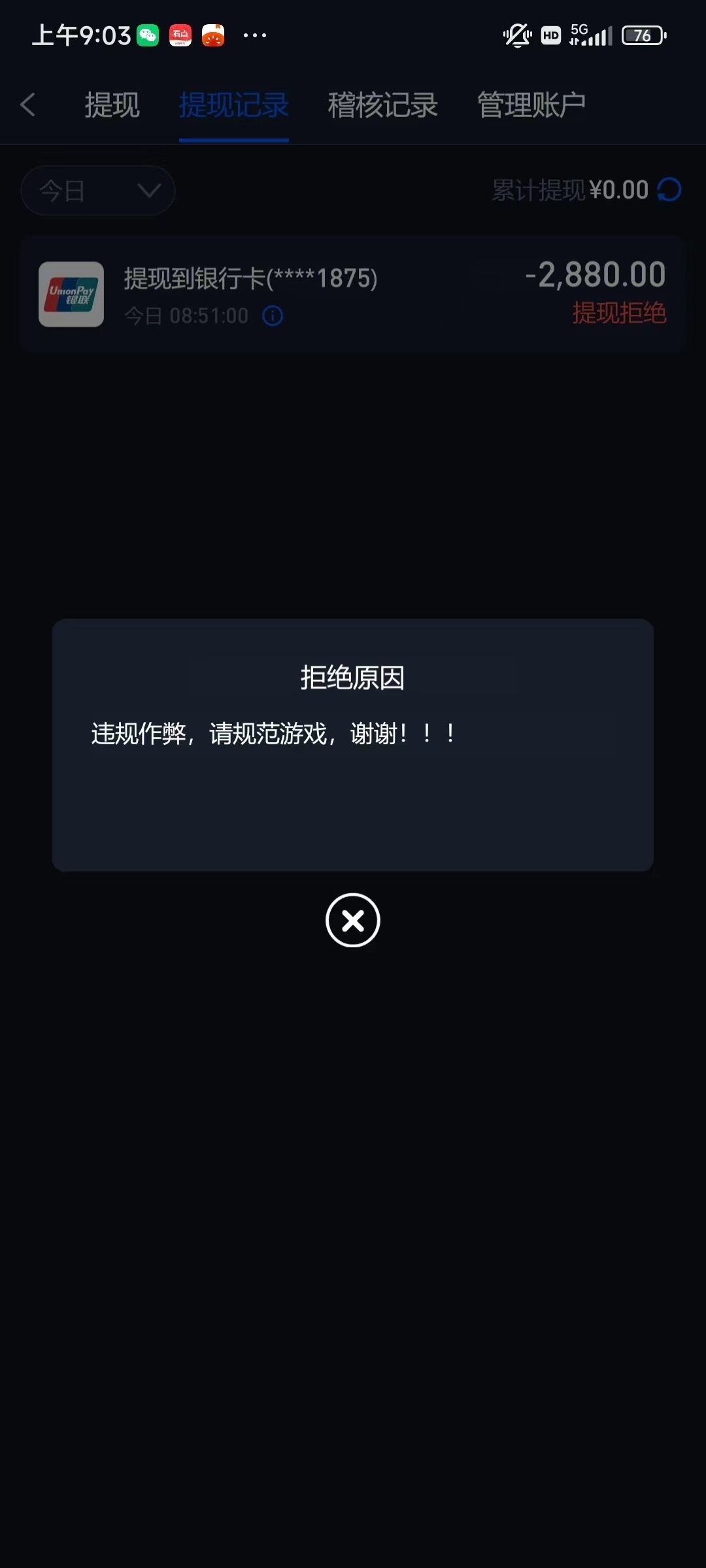706x1568 pixels.
Task: Go to the 管理账户 tab
Action: point(531,105)
